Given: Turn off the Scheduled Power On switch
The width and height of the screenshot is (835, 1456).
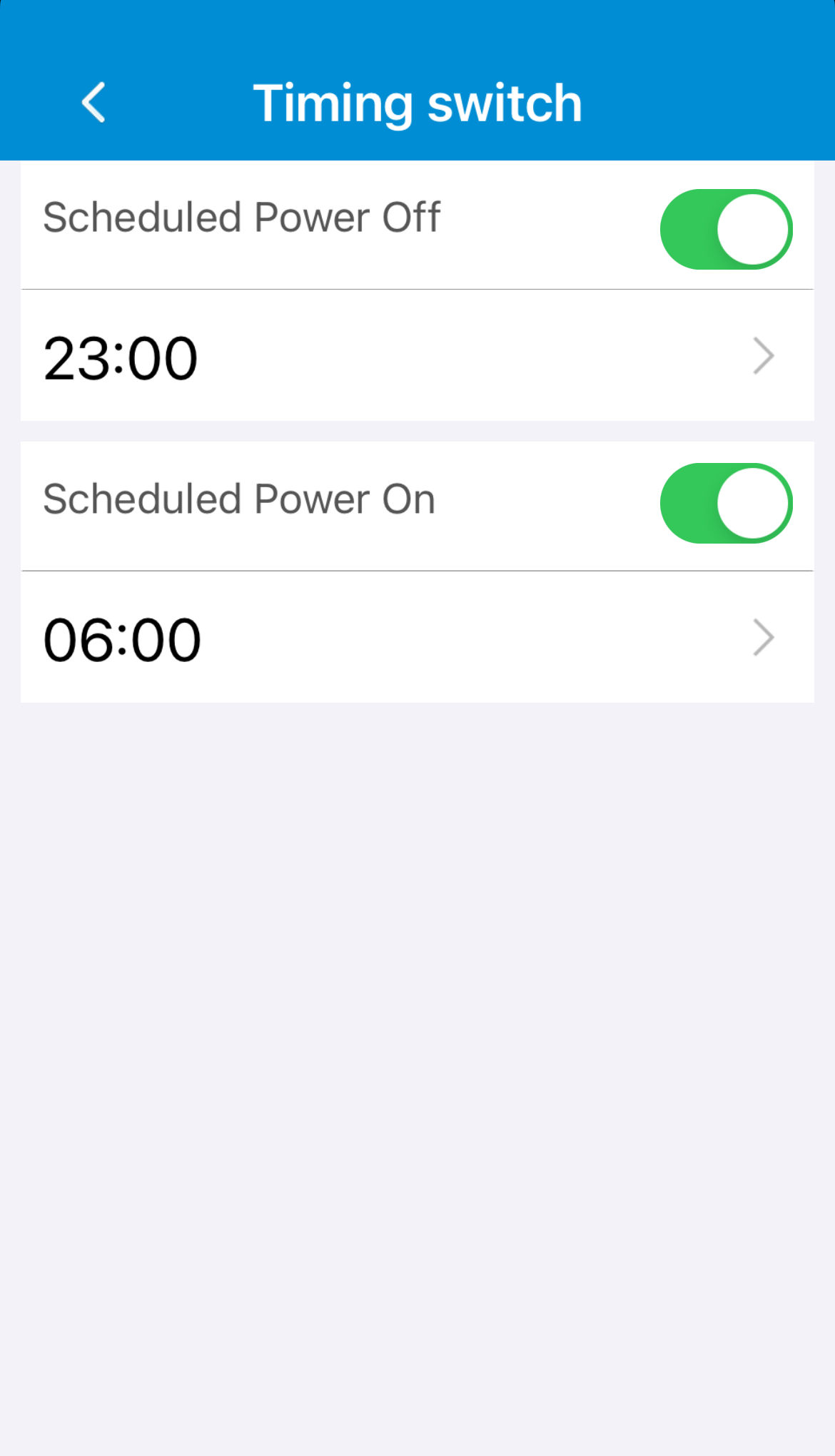Looking at the screenshot, I should click(726, 503).
